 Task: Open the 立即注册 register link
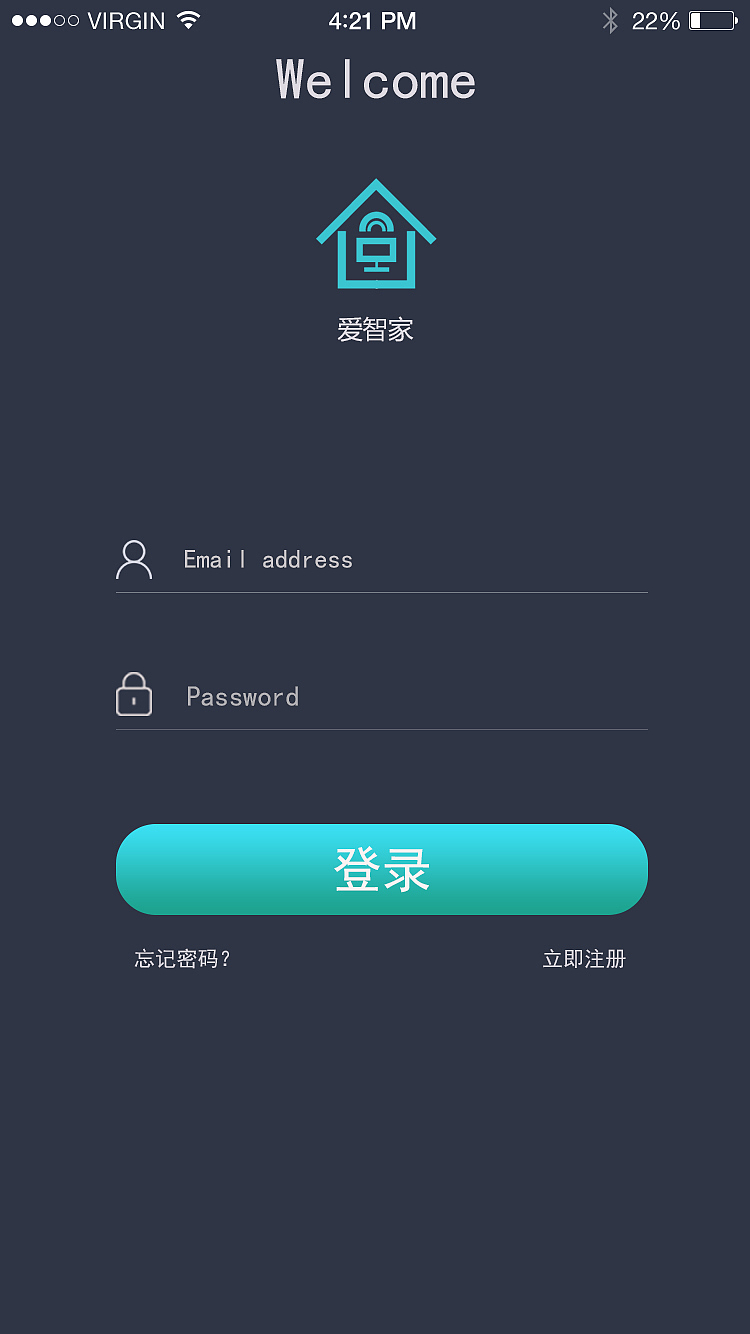pos(583,958)
